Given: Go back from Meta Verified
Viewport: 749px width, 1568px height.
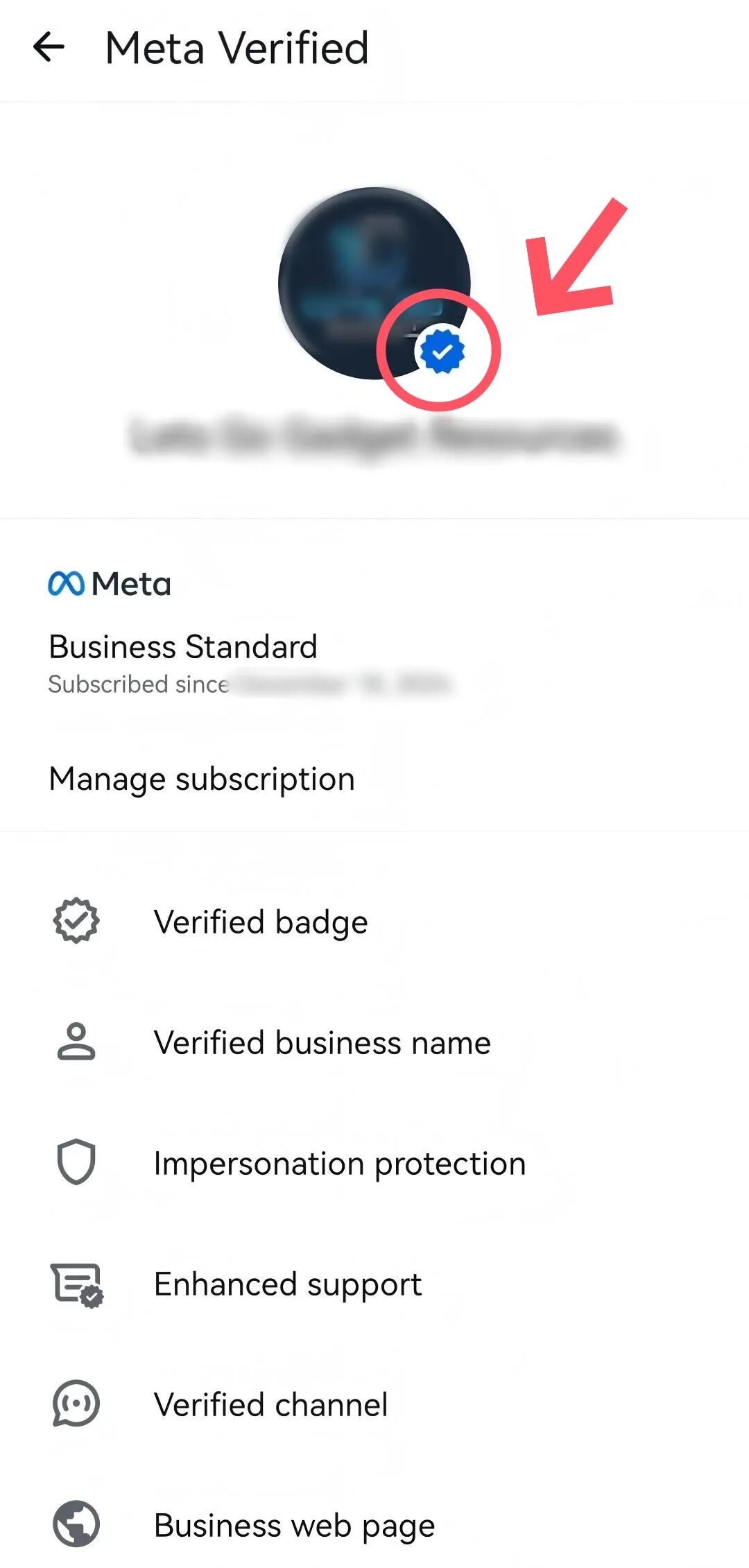Looking at the screenshot, I should [49, 48].
